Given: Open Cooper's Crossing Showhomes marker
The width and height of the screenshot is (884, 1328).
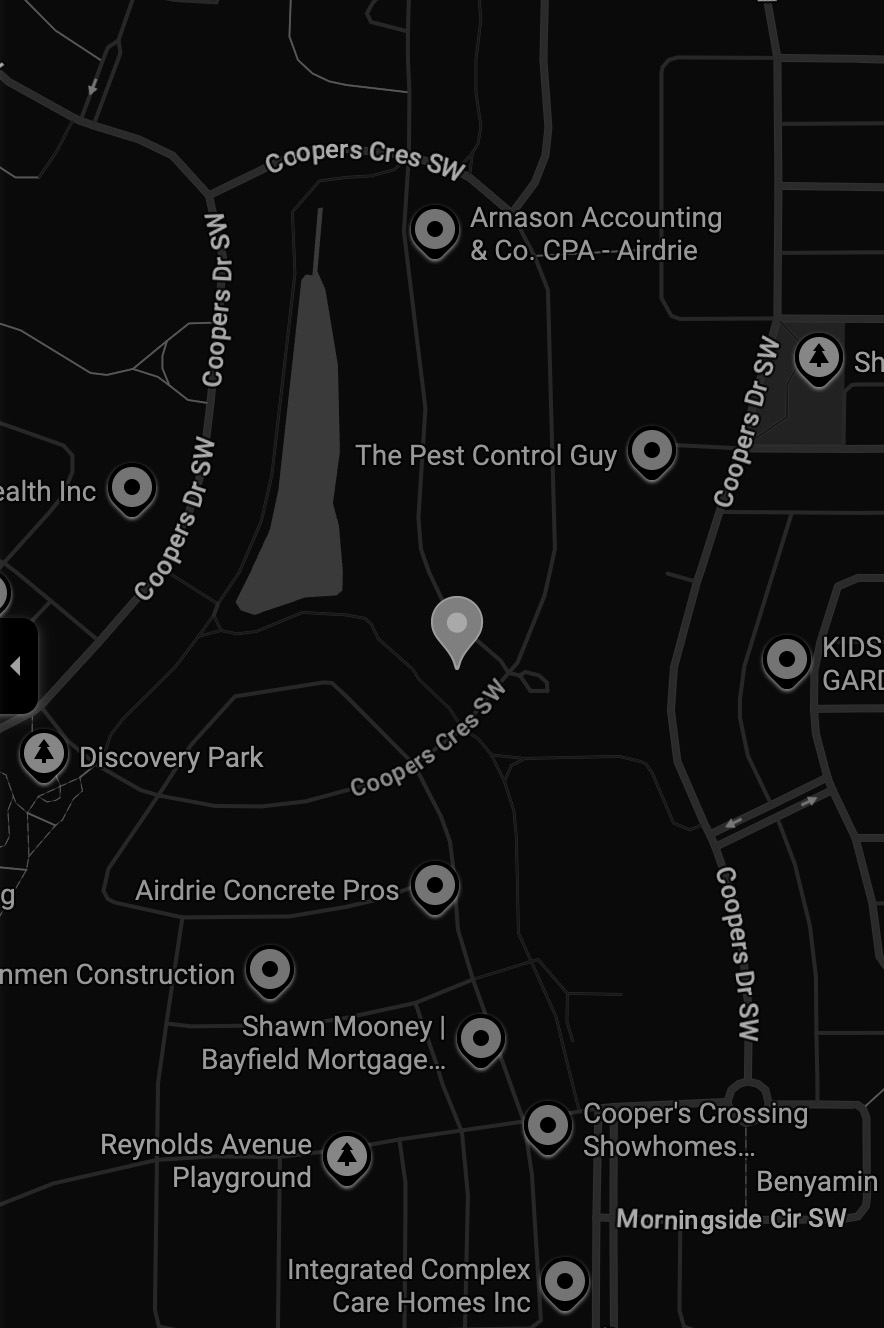Looking at the screenshot, I should [547, 1126].
